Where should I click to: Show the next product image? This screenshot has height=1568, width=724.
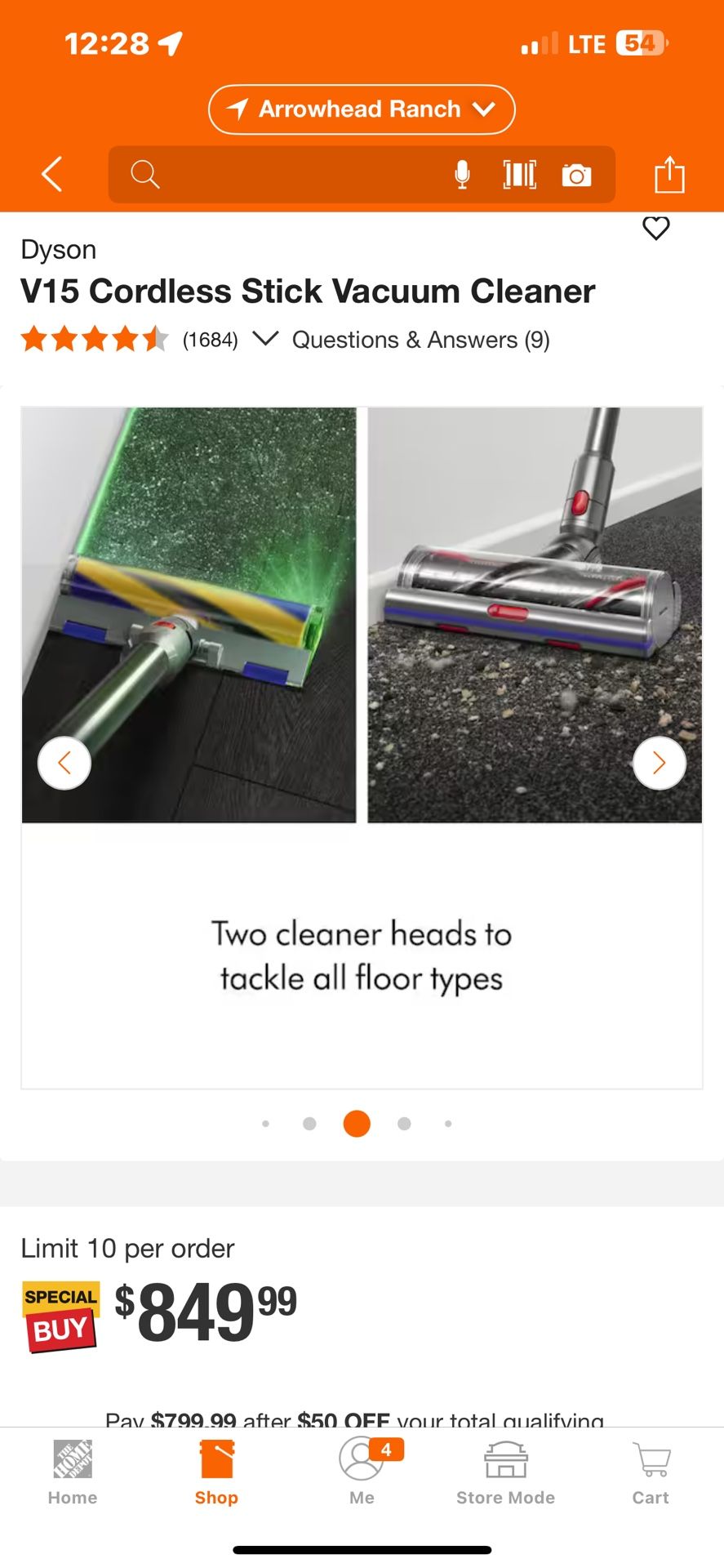[659, 763]
